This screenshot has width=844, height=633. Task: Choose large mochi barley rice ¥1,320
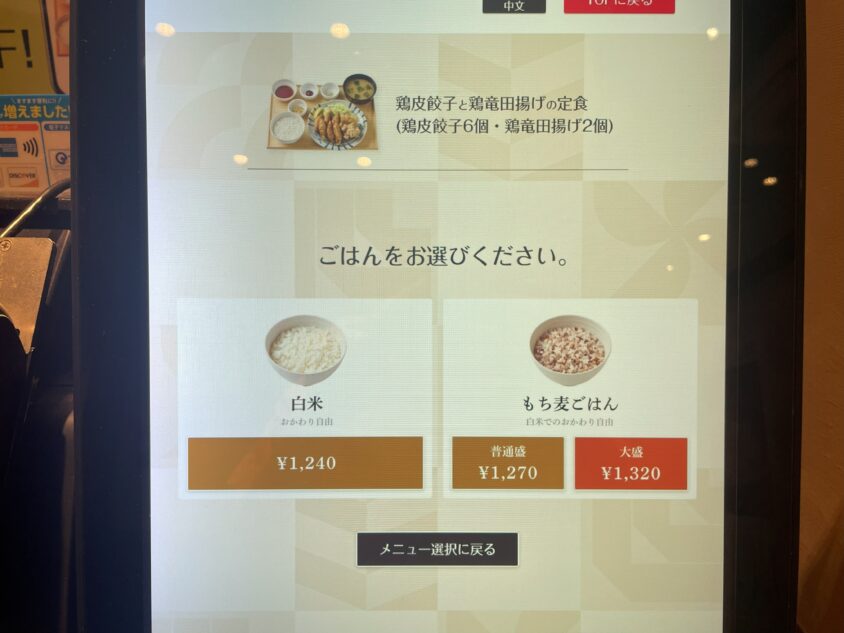630,464
